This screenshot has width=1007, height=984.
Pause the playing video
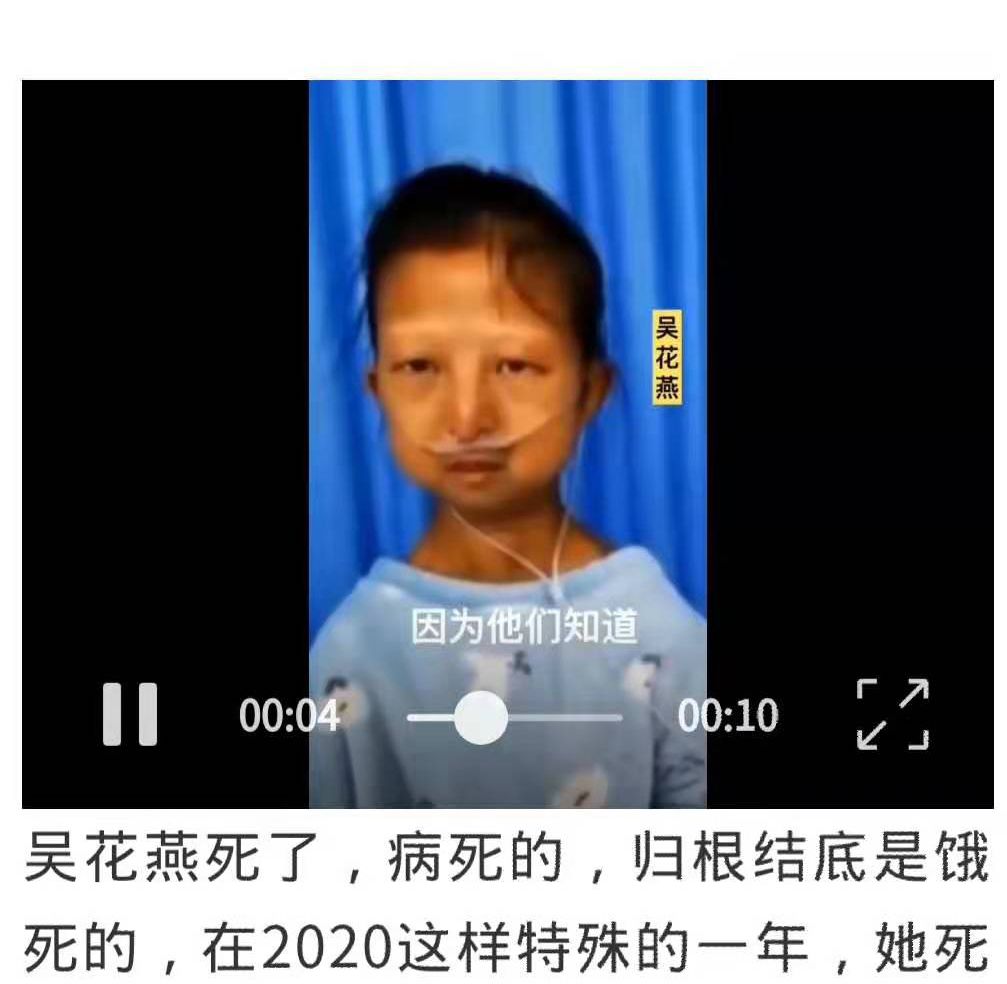coord(130,714)
